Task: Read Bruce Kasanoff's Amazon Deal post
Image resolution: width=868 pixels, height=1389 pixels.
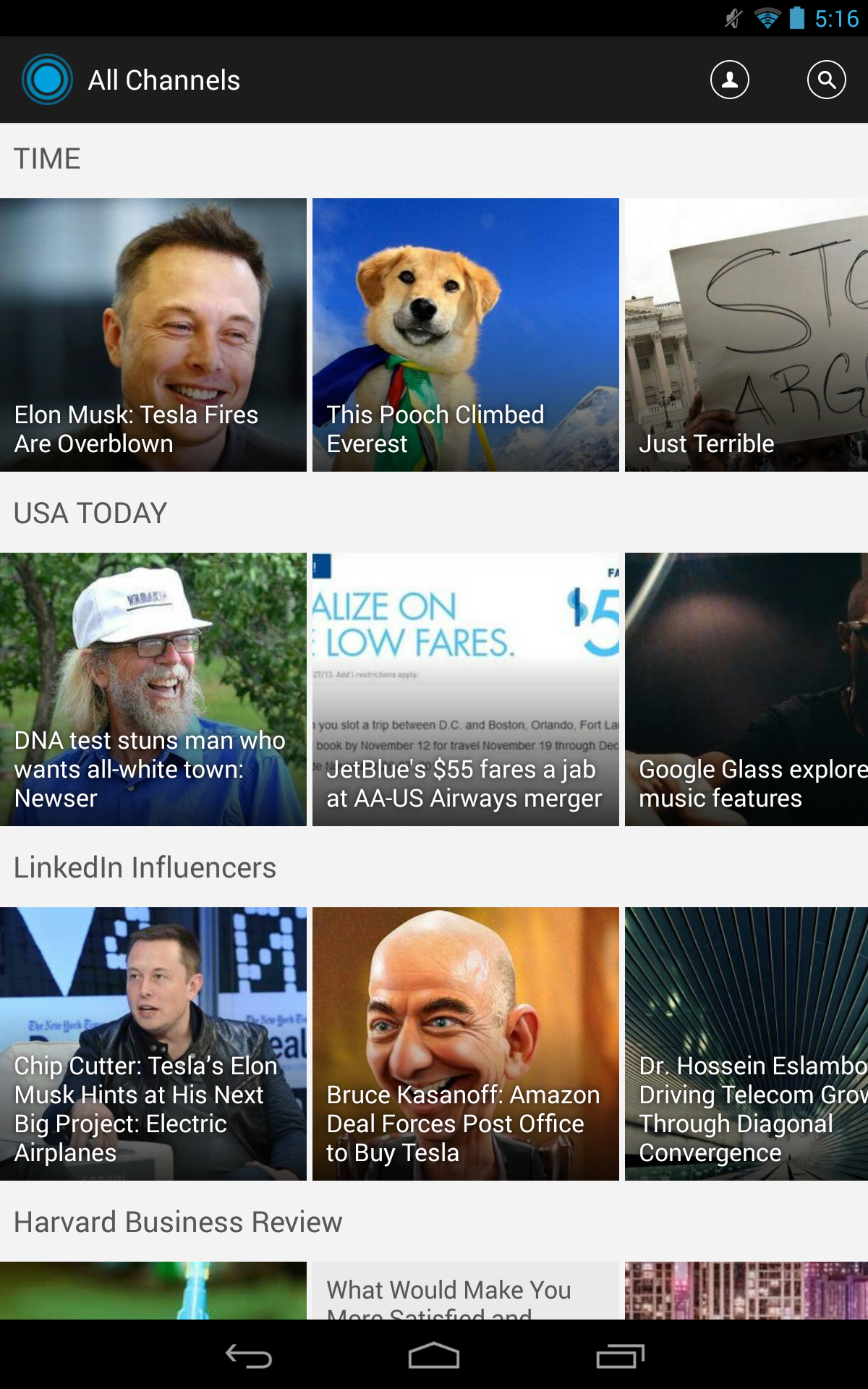Action: [x=466, y=1044]
